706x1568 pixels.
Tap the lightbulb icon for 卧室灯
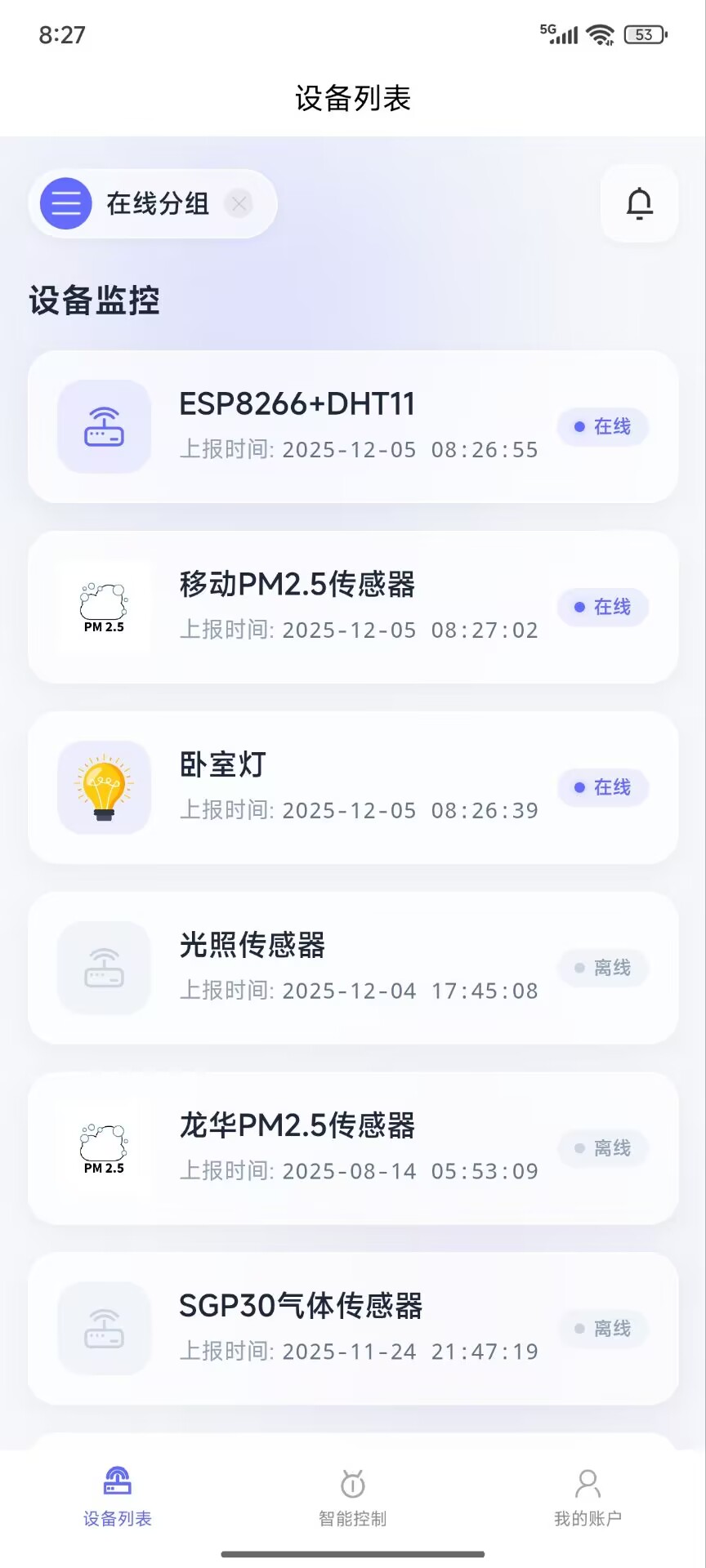(103, 786)
